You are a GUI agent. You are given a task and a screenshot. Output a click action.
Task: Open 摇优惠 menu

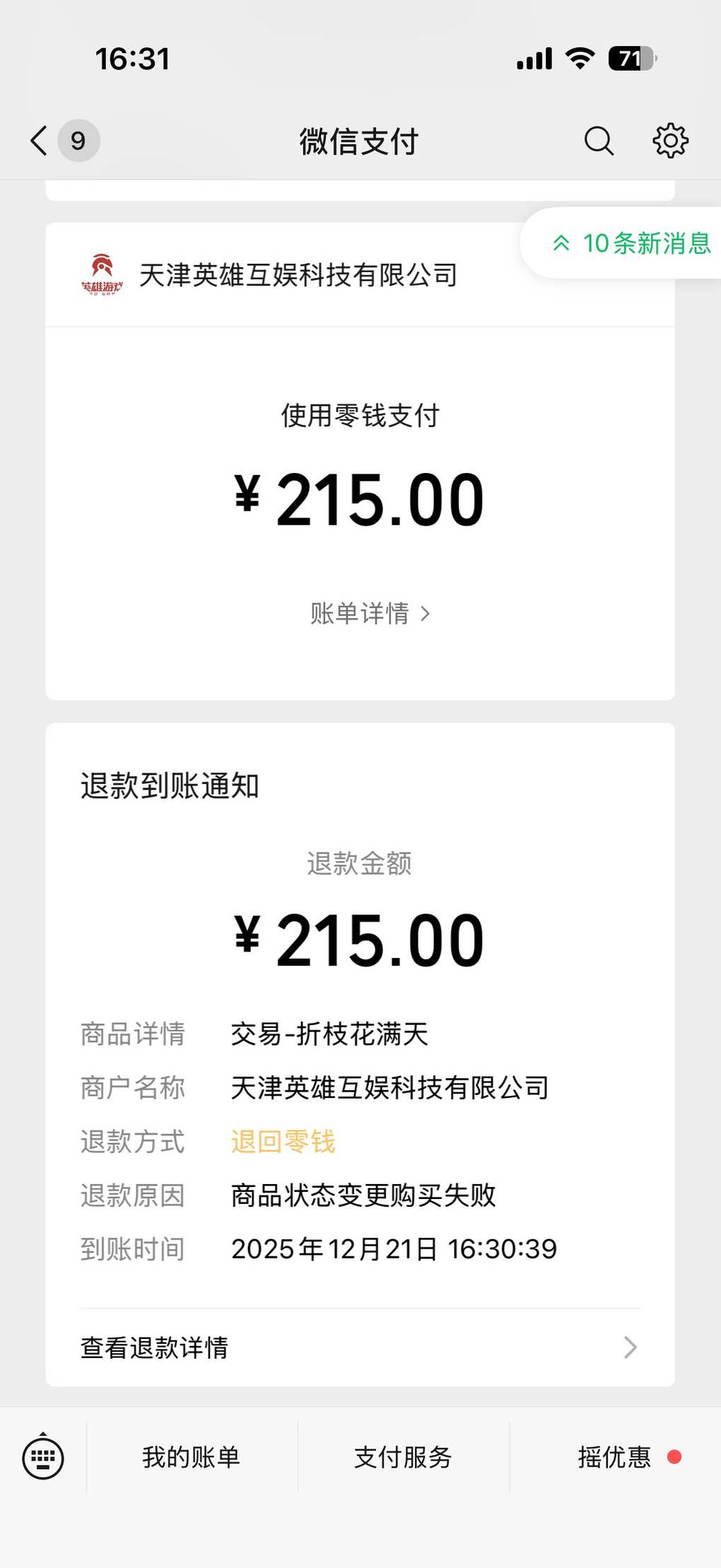615,1458
